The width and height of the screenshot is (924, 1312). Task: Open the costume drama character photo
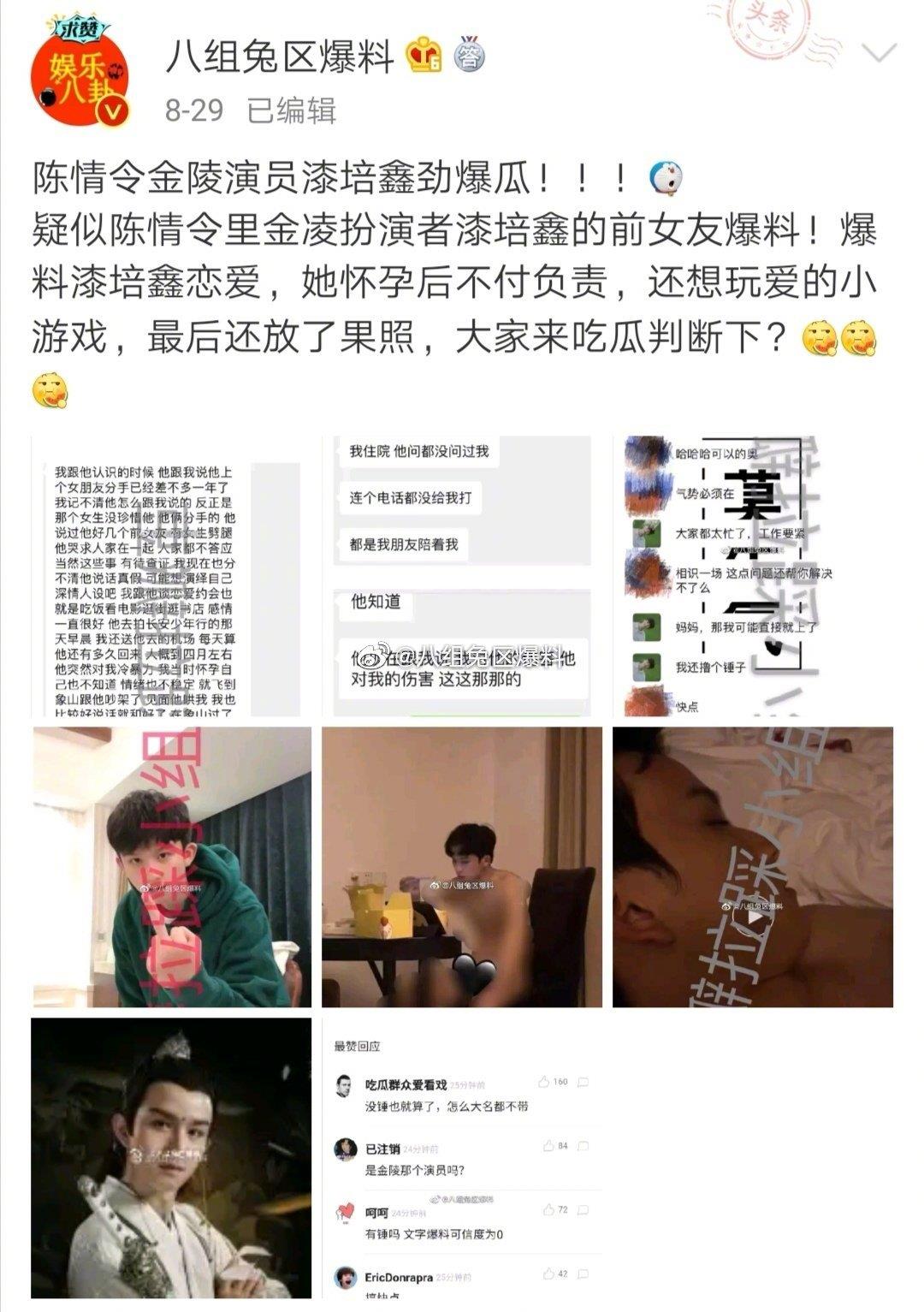[171, 1157]
